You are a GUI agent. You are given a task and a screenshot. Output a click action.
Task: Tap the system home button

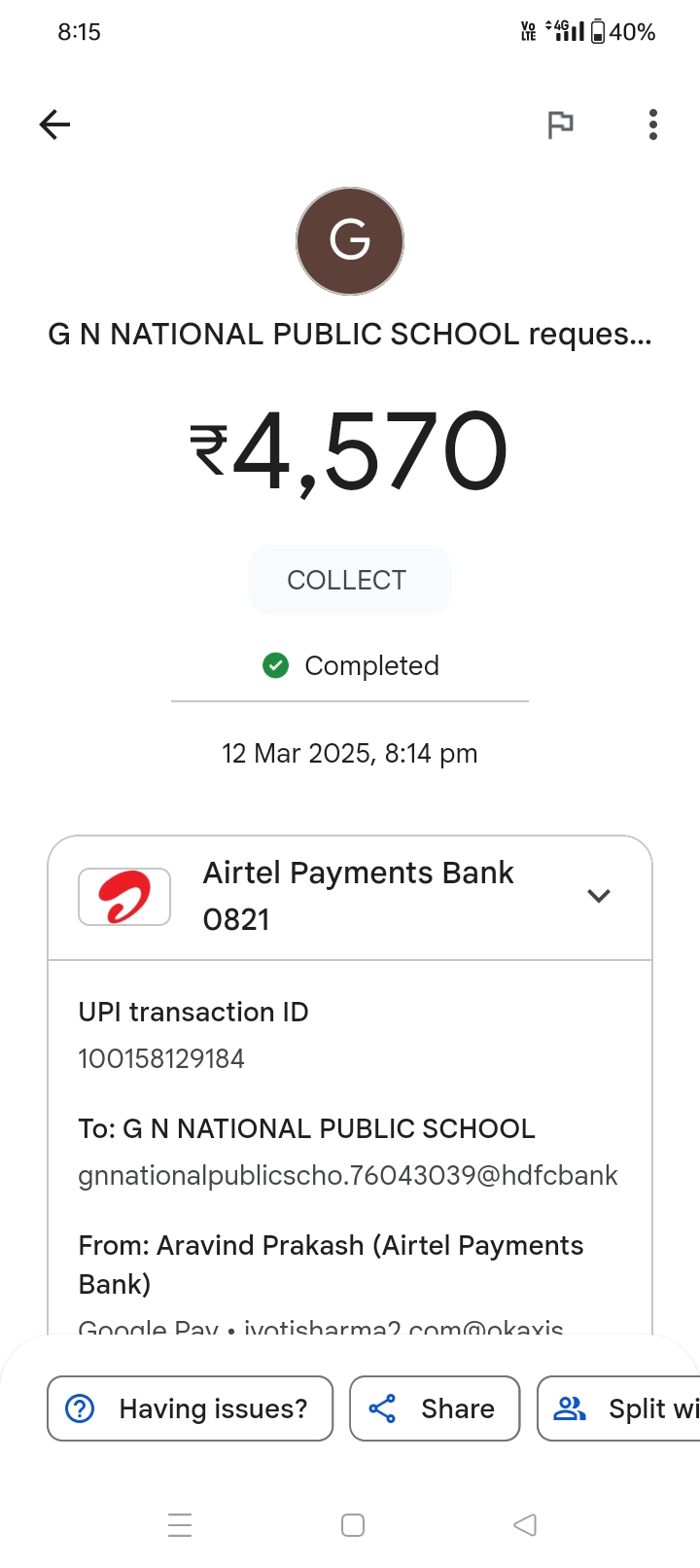(x=353, y=1524)
